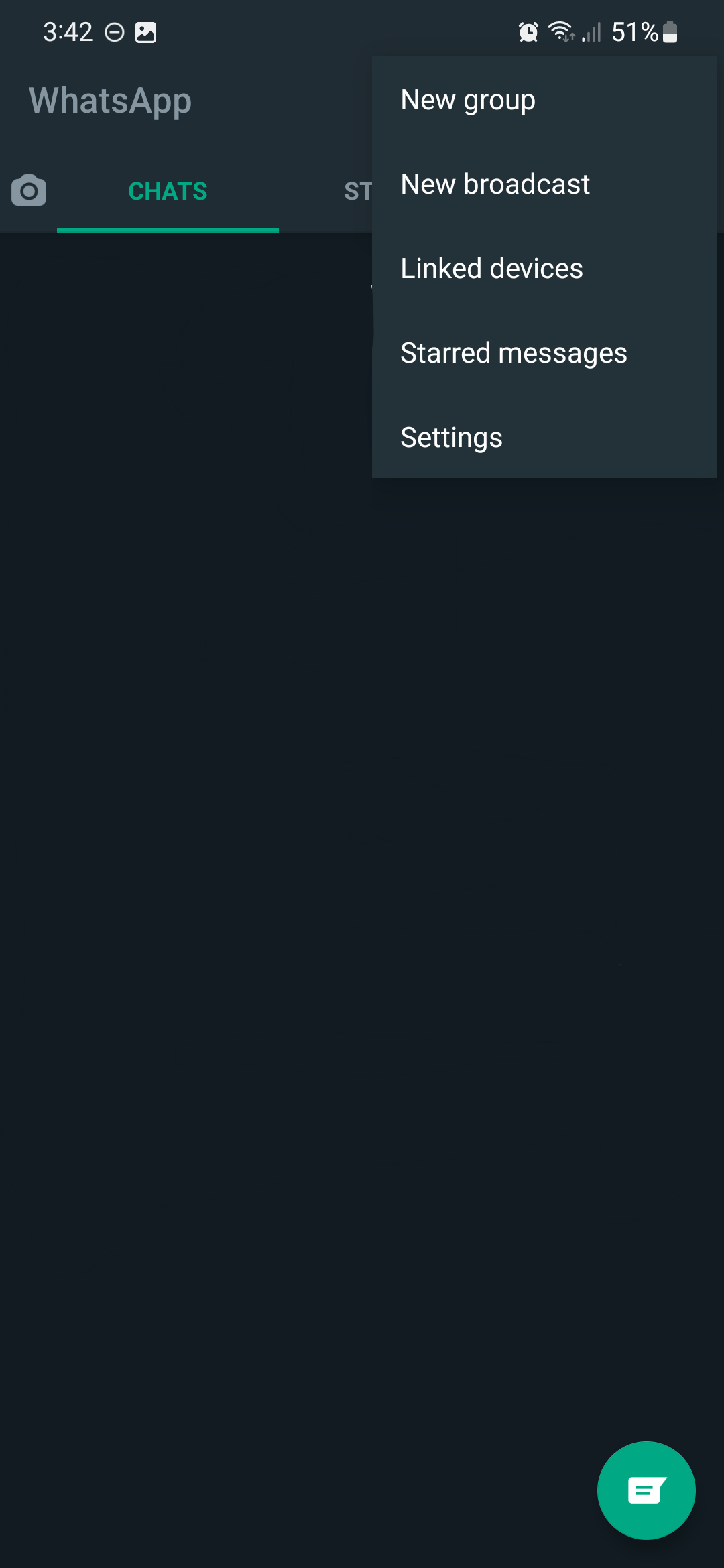
Task: Open the camera tab icon
Action: coord(29,191)
